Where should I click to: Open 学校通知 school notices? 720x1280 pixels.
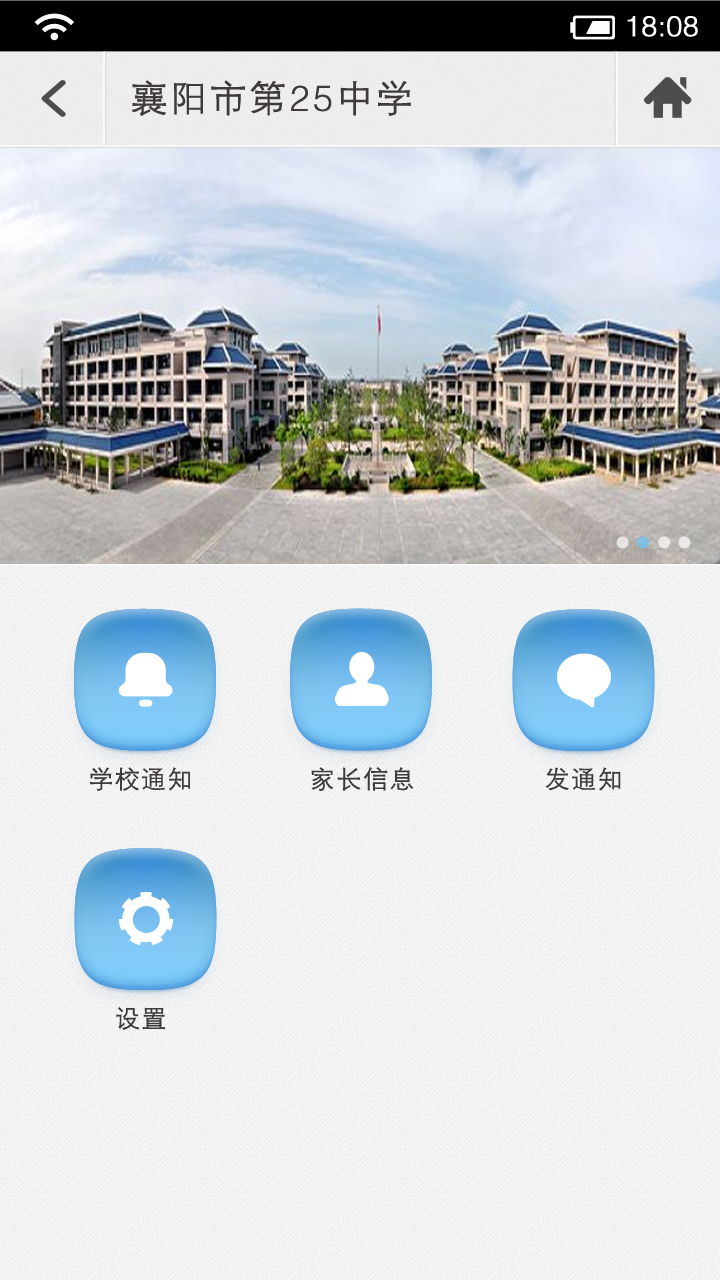[145, 680]
